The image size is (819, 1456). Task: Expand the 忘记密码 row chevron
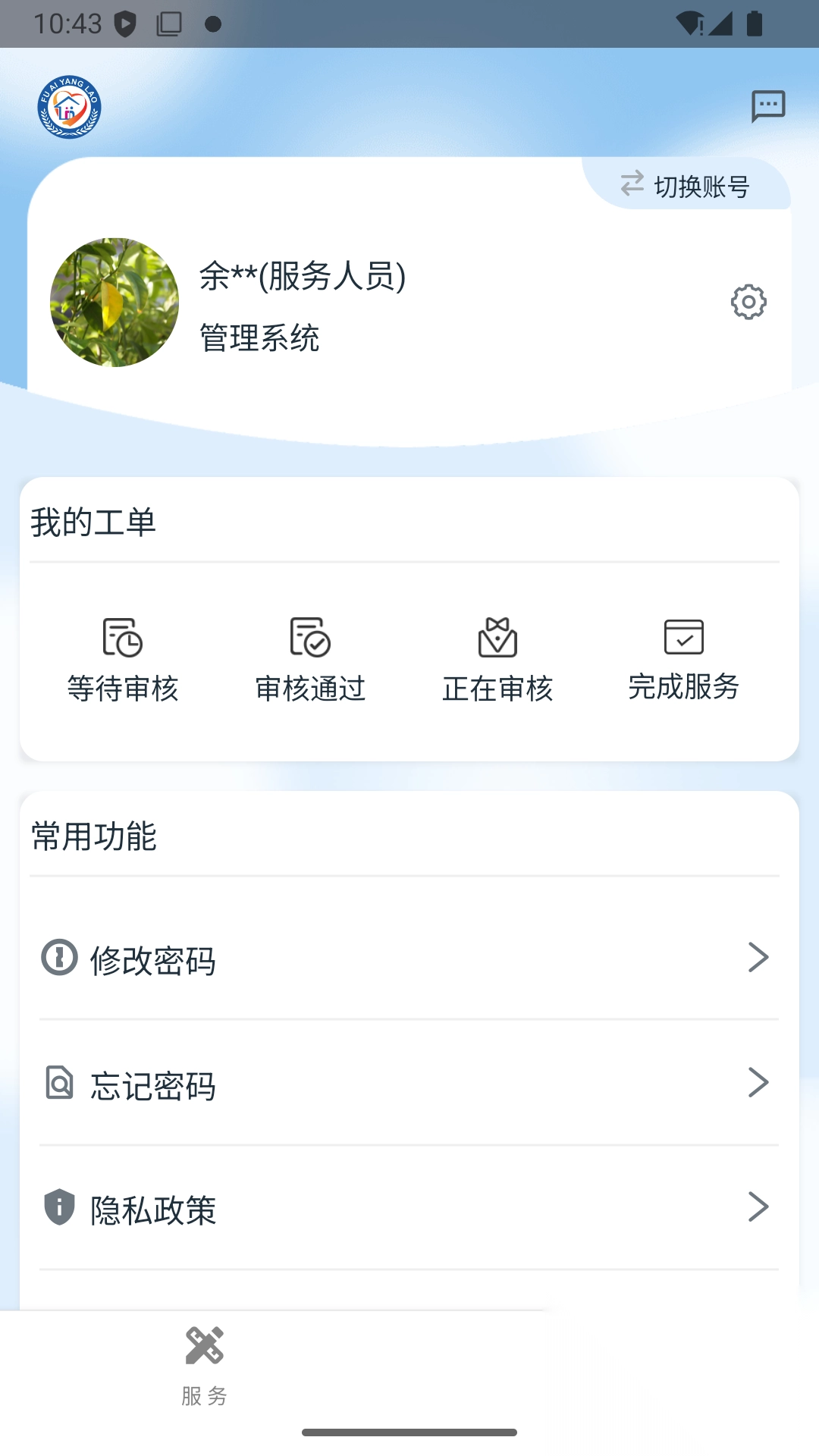759,1082
